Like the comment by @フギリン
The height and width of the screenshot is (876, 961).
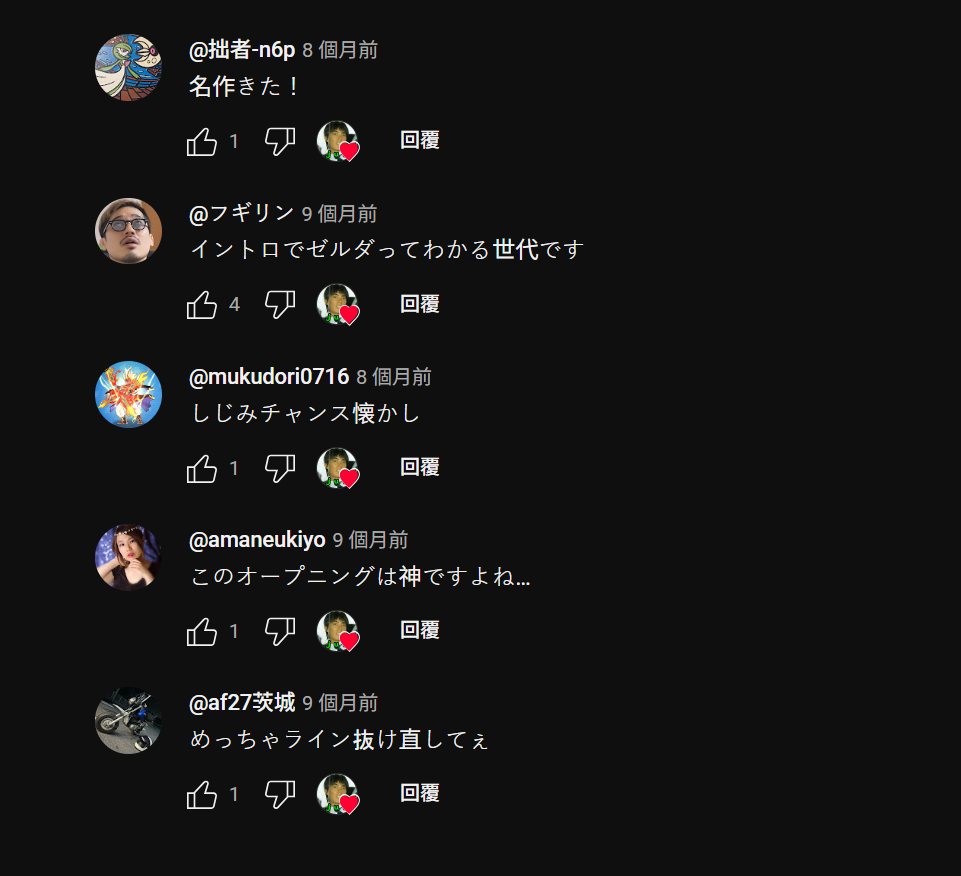click(202, 304)
